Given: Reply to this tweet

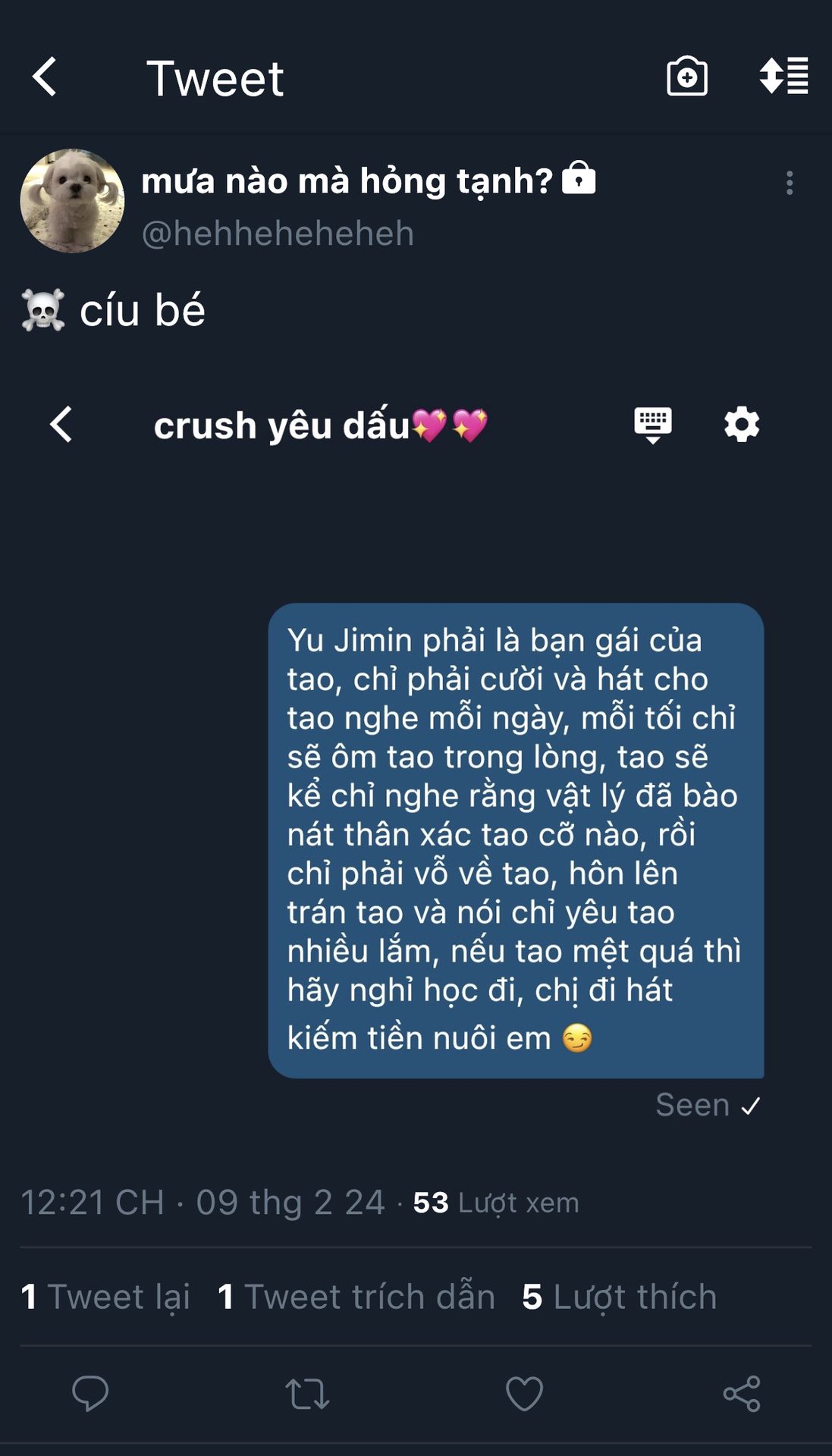Looking at the screenshot, I should coord(90,1394).
